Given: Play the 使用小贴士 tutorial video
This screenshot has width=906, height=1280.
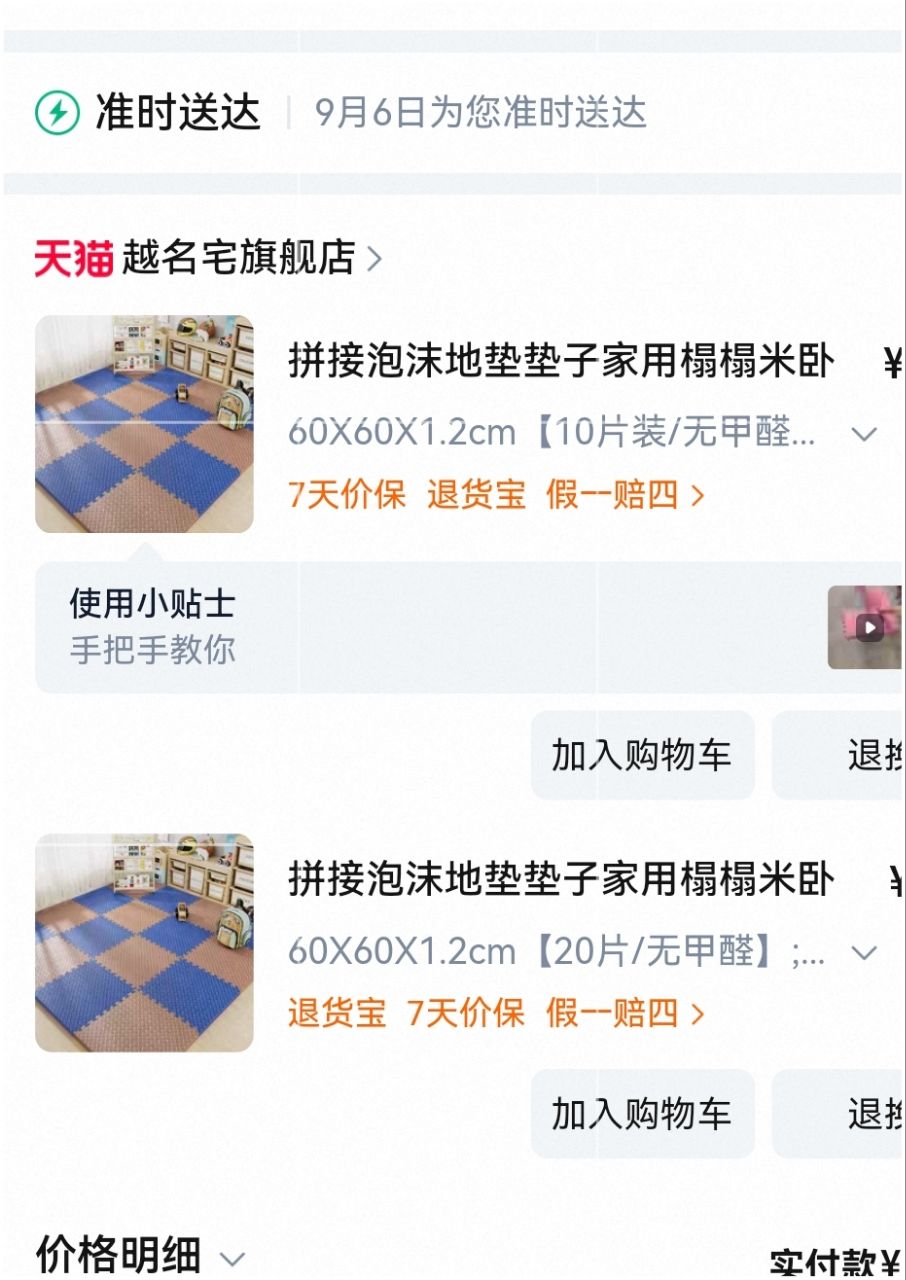Looking at the screenshot, I should click(868, 628).
